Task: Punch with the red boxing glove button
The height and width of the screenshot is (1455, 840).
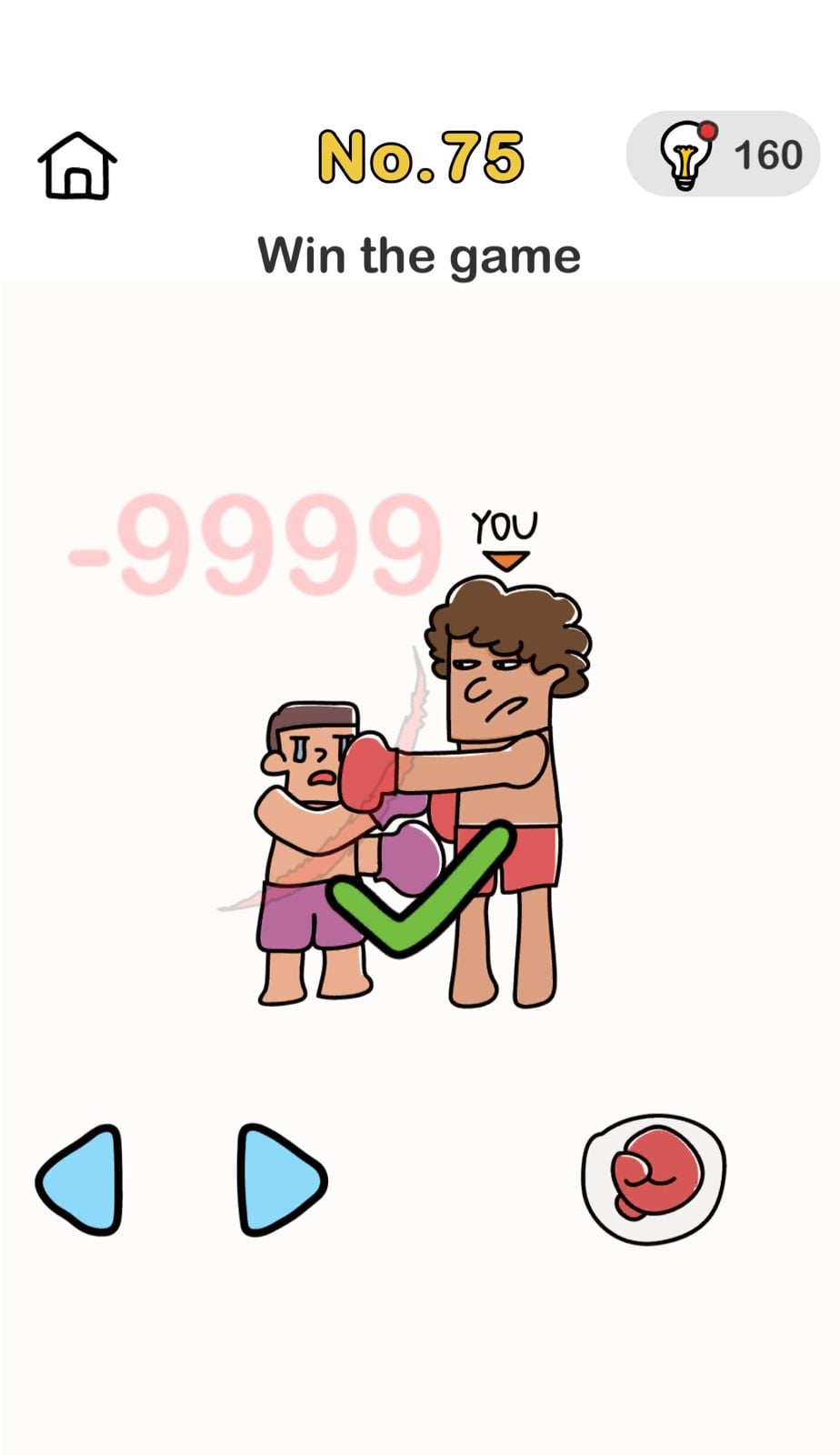Action: pos(654,1178)
